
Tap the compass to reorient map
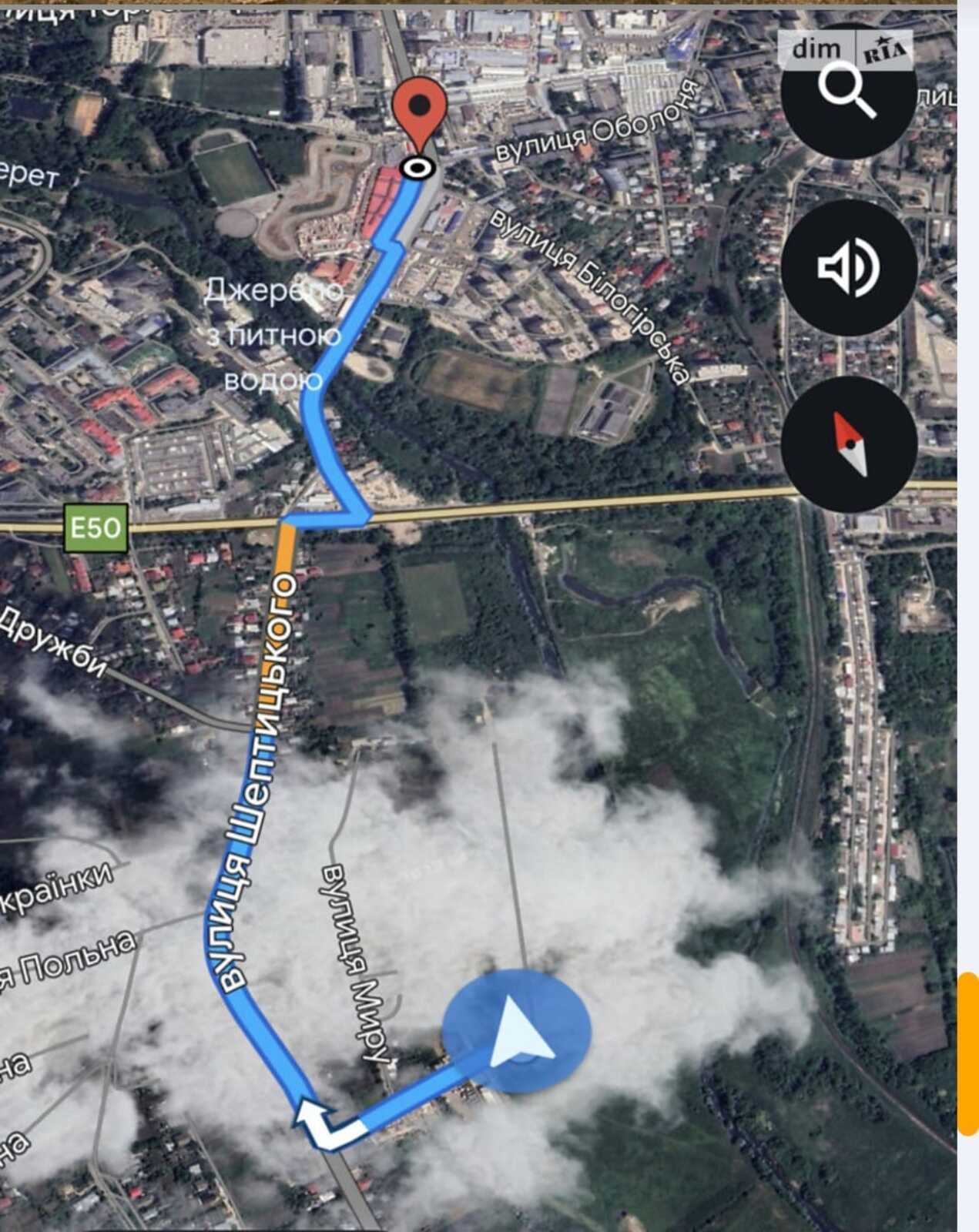848,444
